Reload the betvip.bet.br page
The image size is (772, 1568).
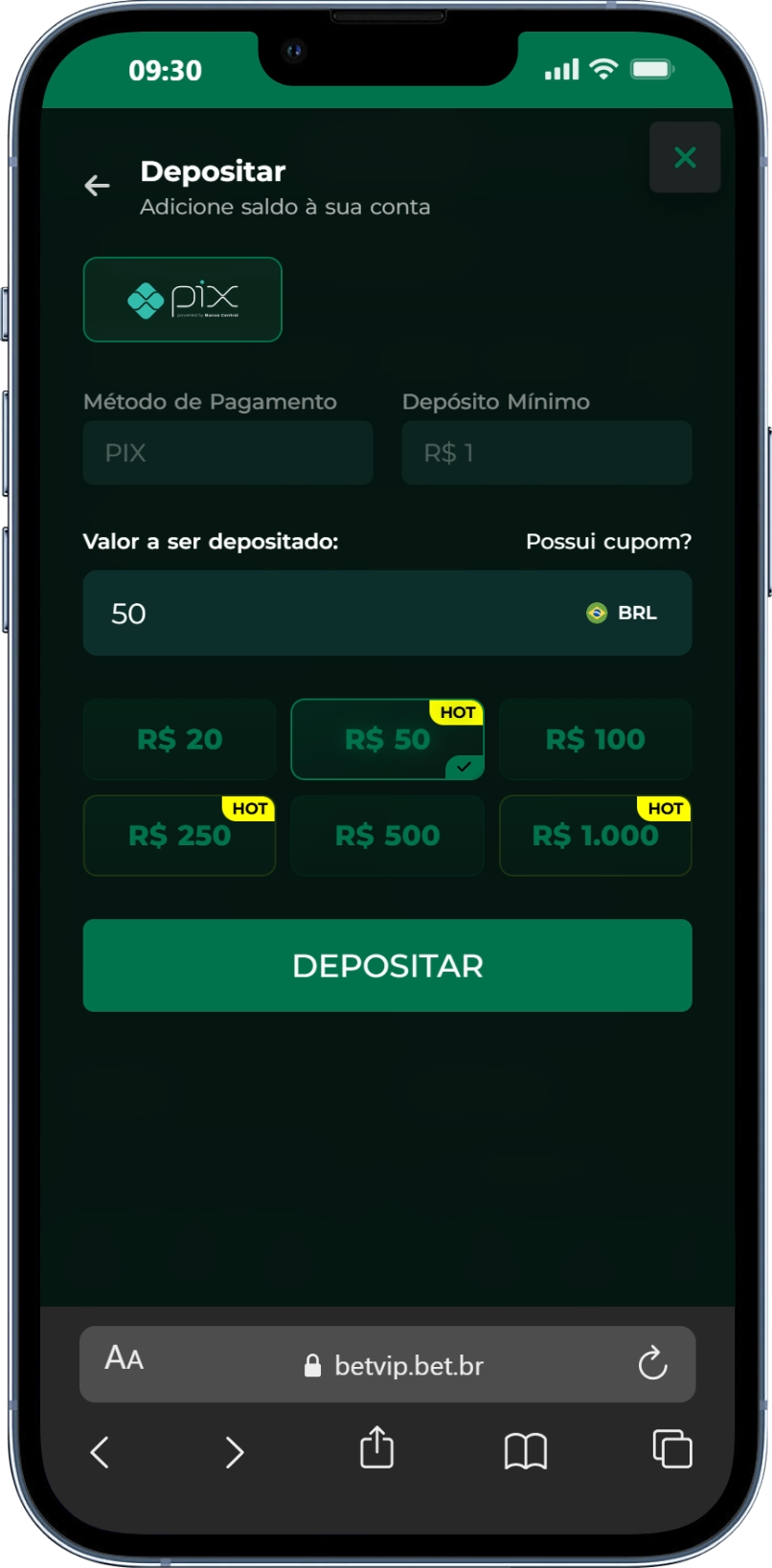652,1363
